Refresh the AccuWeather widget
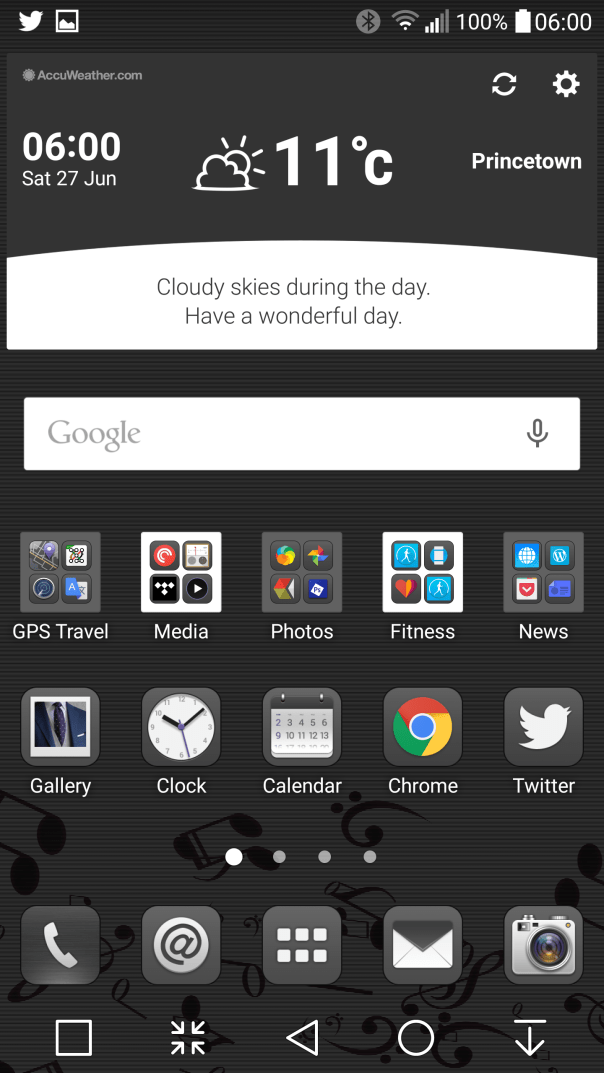The image size is (604, 1073). coord(504,85)
